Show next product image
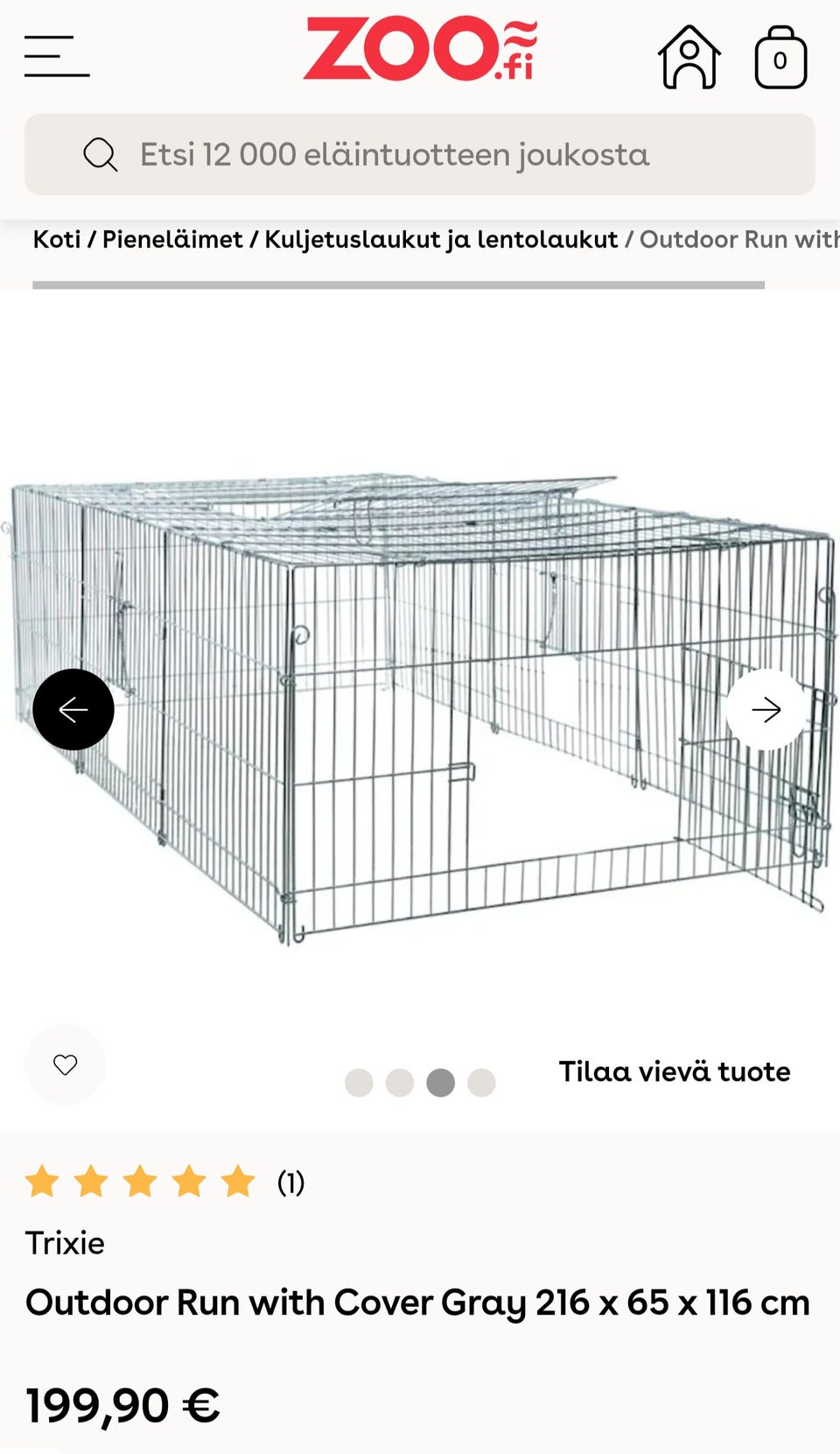This screenshot has width=840, height=1454. point(766,709)
